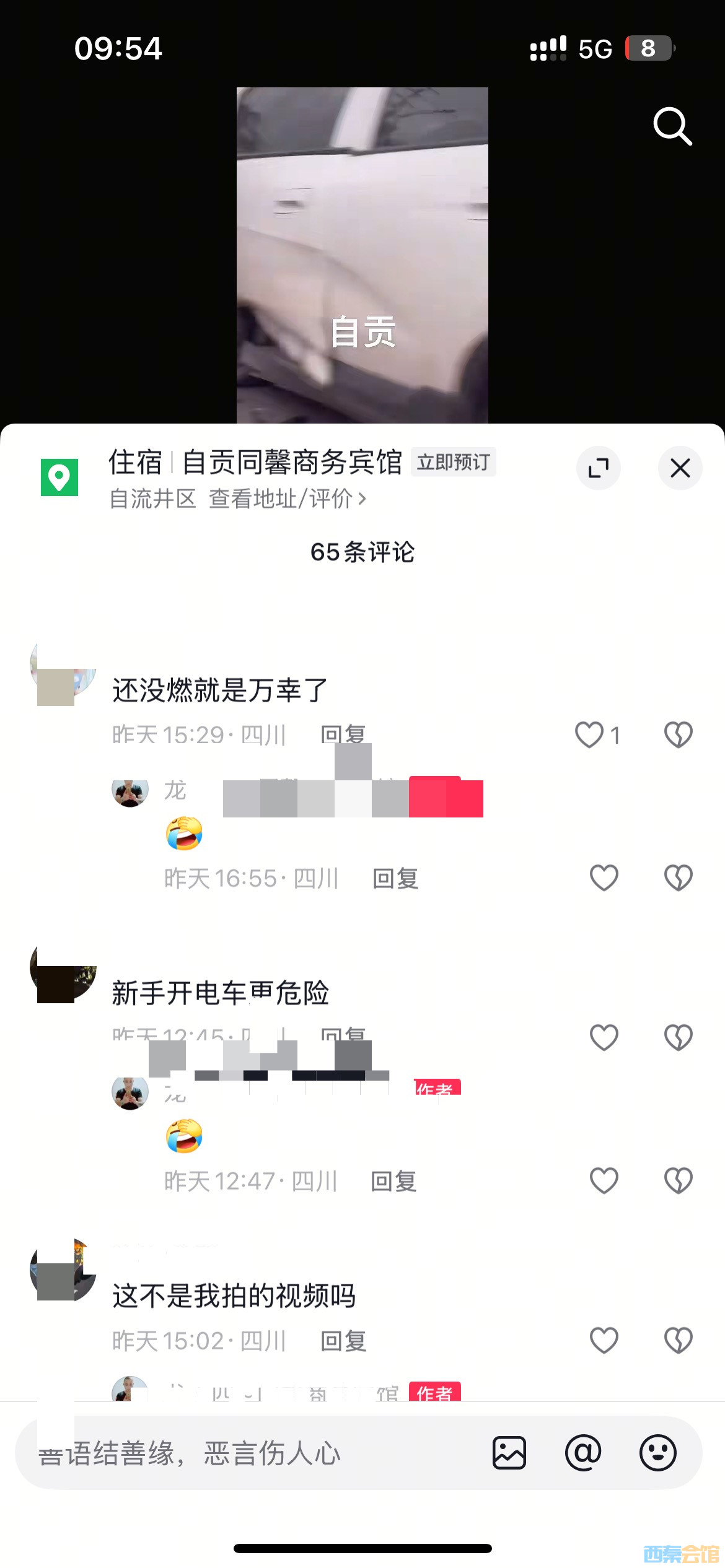The width and height of the screenshot is (725, 1568).
Task: Mention someone with the @ icon
Action: tap(583, 1453)
